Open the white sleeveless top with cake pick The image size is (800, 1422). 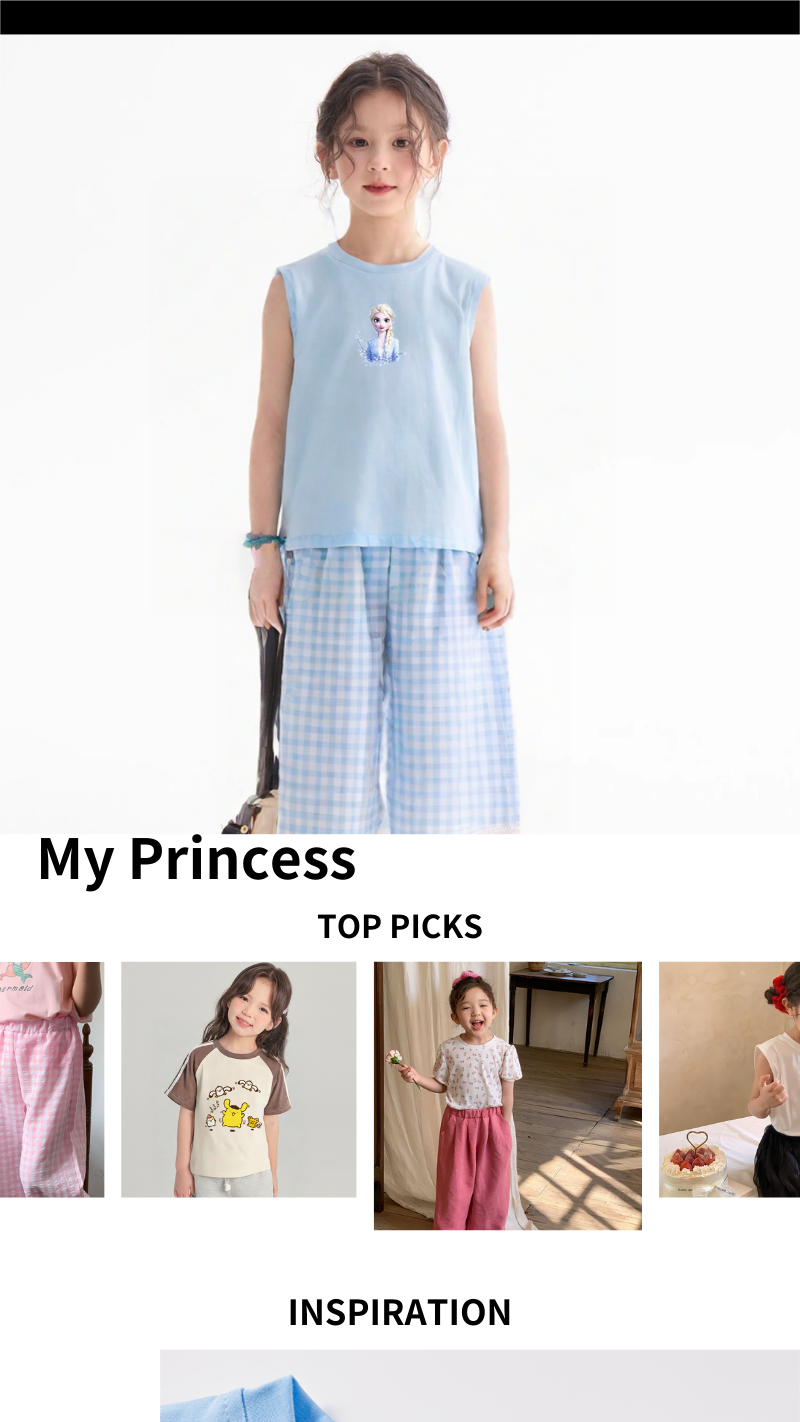pos(729,1079)
